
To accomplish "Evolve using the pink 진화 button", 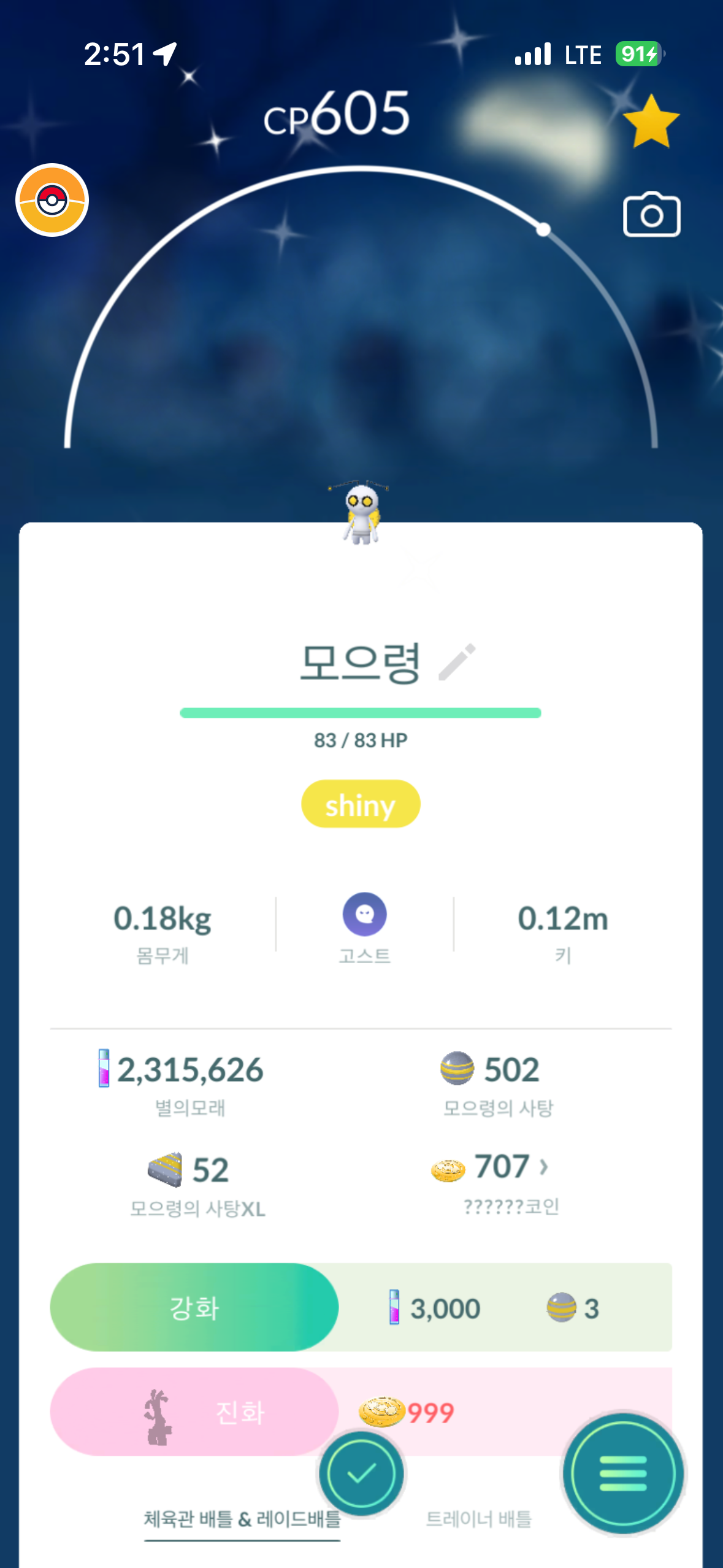I will [x=194, y=1412].
